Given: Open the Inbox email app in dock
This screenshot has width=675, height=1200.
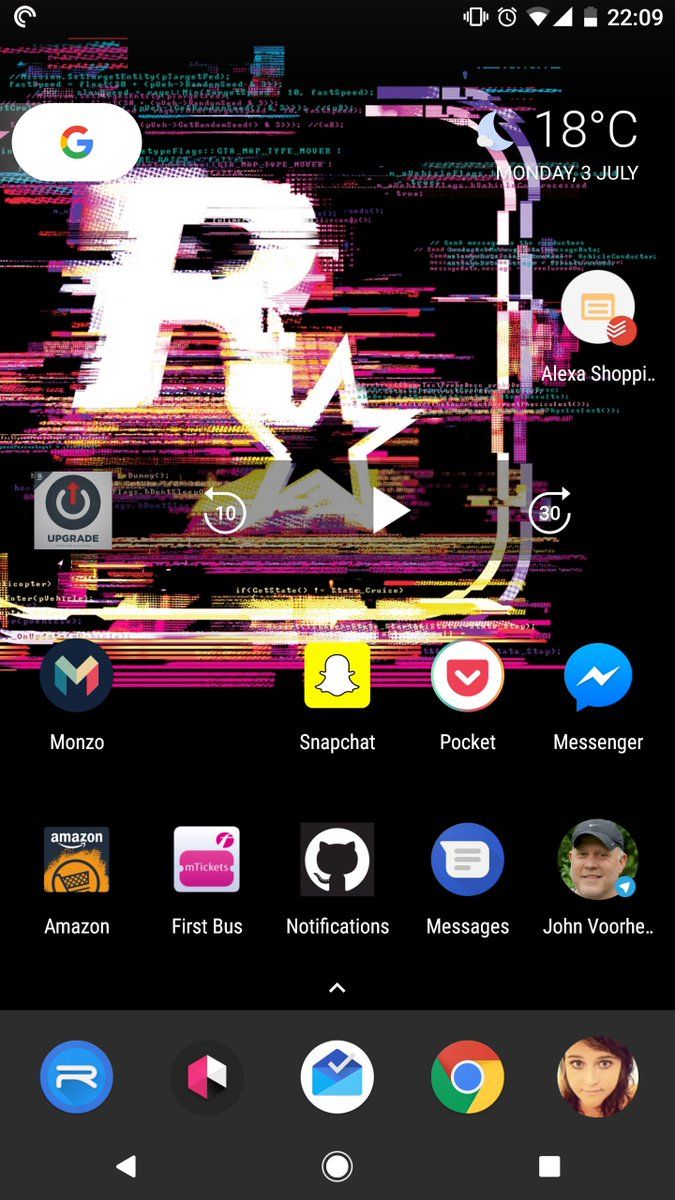Looking at the screenshot, I should (x=337, y=1077).
